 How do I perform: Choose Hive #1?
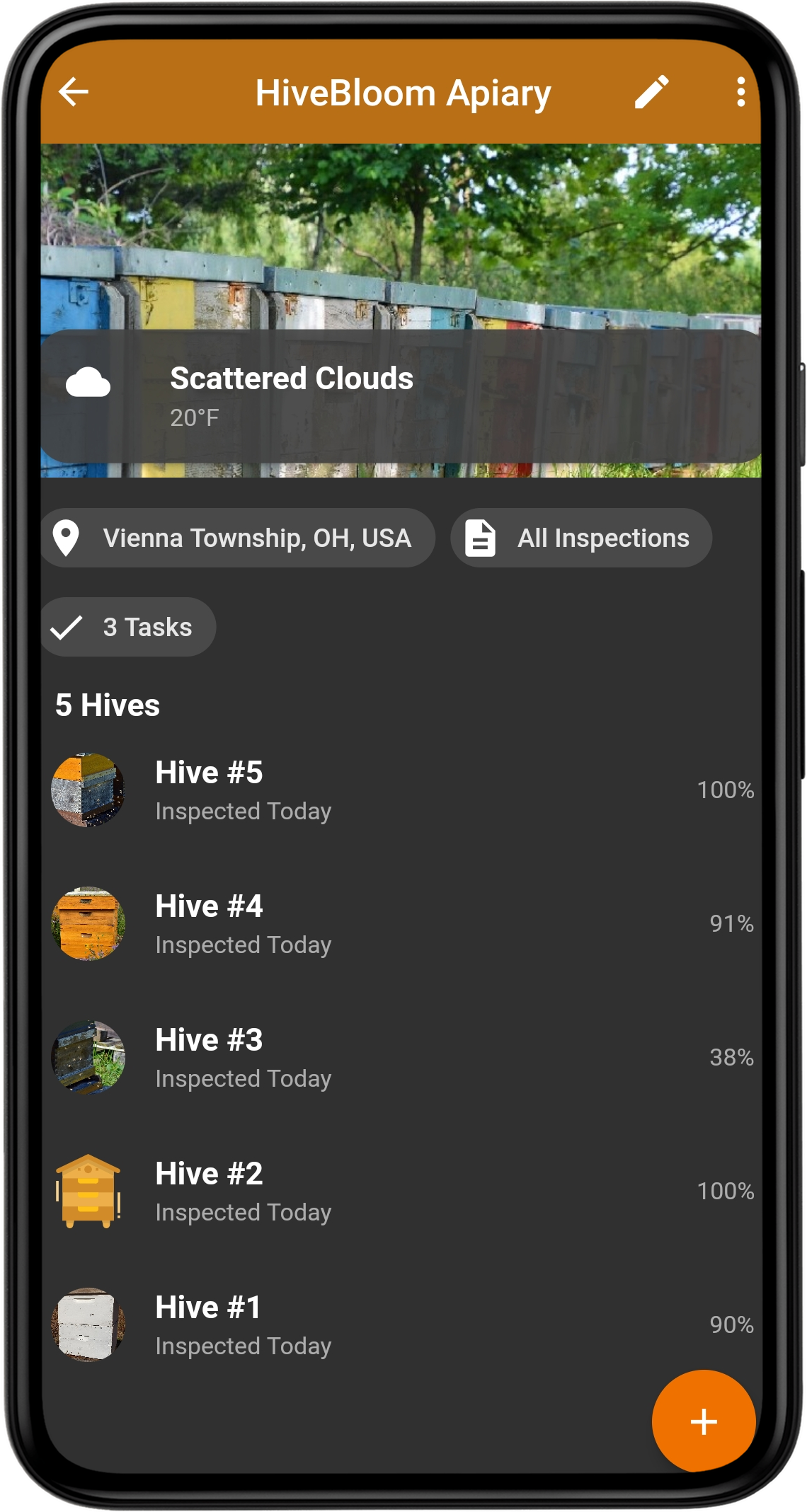[x=401, y=1325]
